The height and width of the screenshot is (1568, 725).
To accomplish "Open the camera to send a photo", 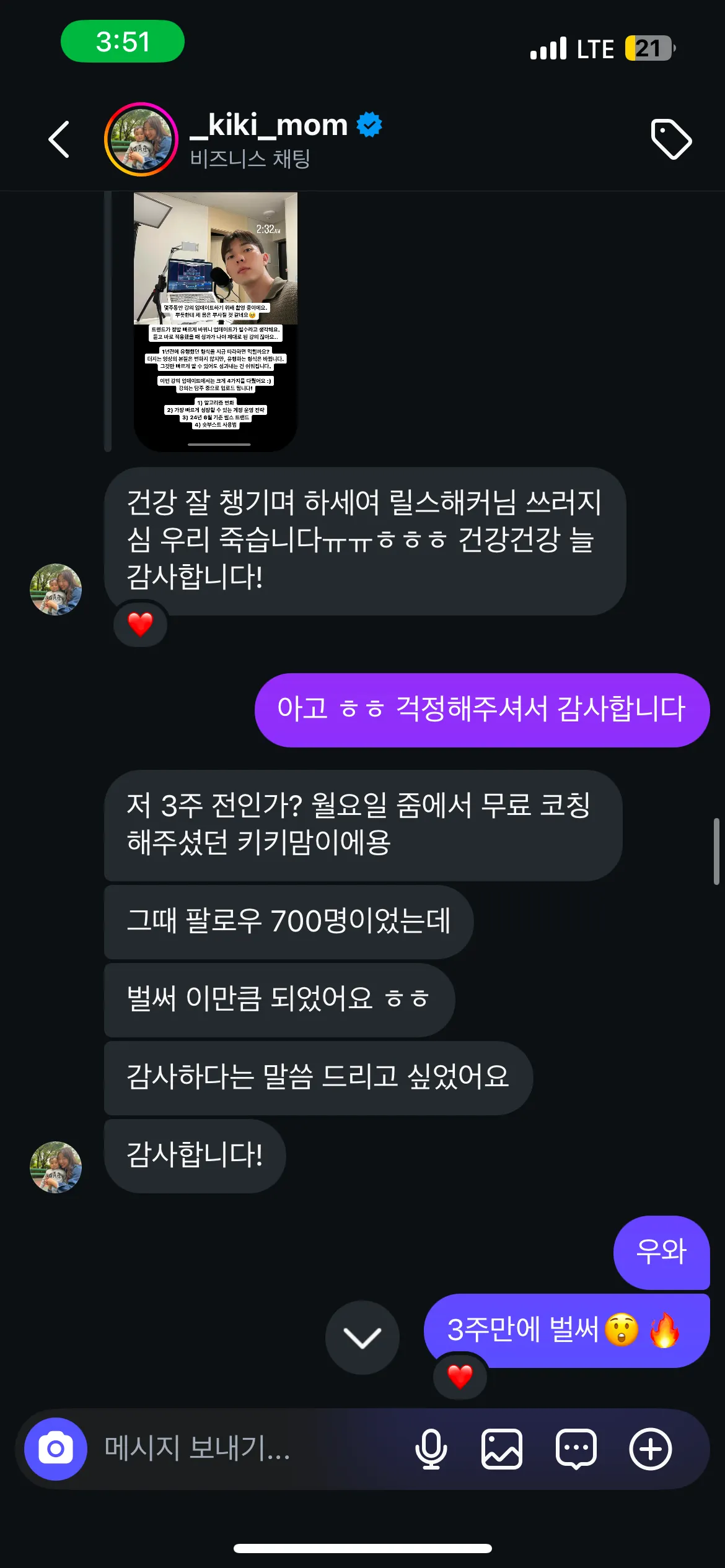I will coord(56,1449).
